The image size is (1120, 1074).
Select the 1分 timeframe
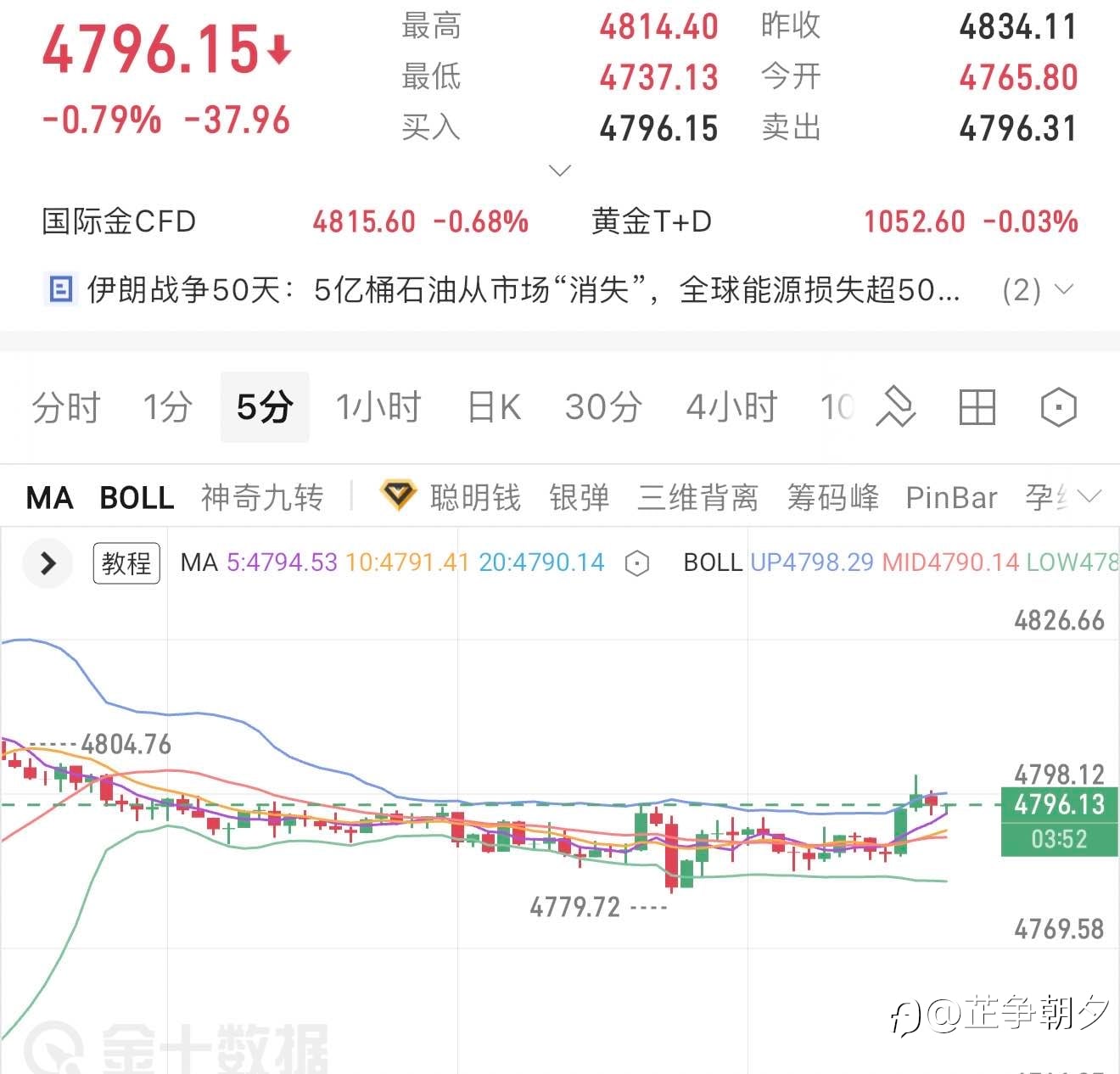point(167,407)
